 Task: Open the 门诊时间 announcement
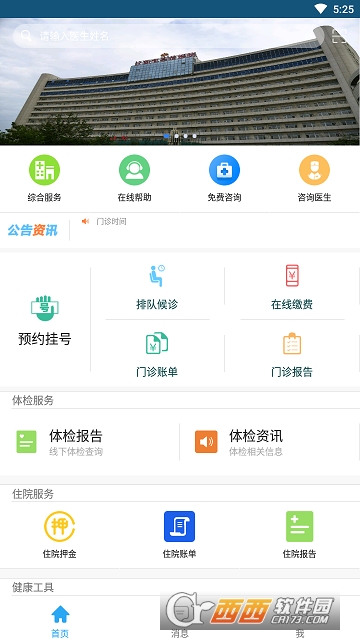[x=111, y=222]
